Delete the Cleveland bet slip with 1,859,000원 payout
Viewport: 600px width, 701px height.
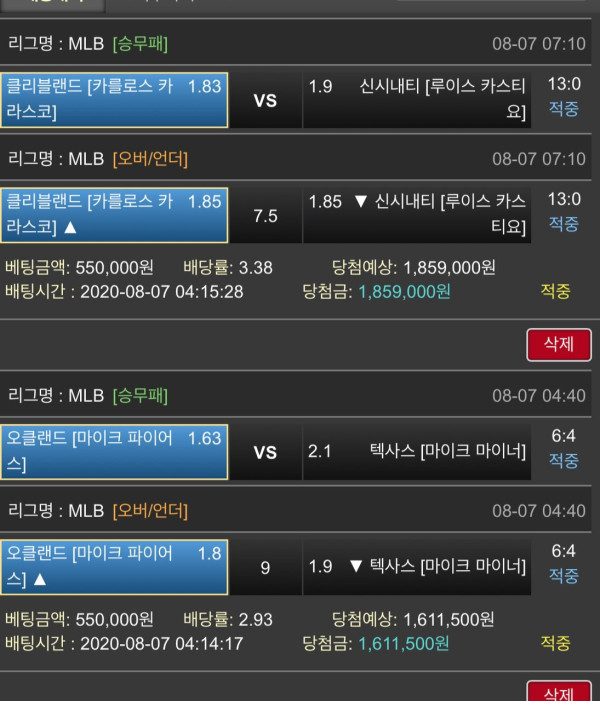pyautogui.click(x=558, y=344)
